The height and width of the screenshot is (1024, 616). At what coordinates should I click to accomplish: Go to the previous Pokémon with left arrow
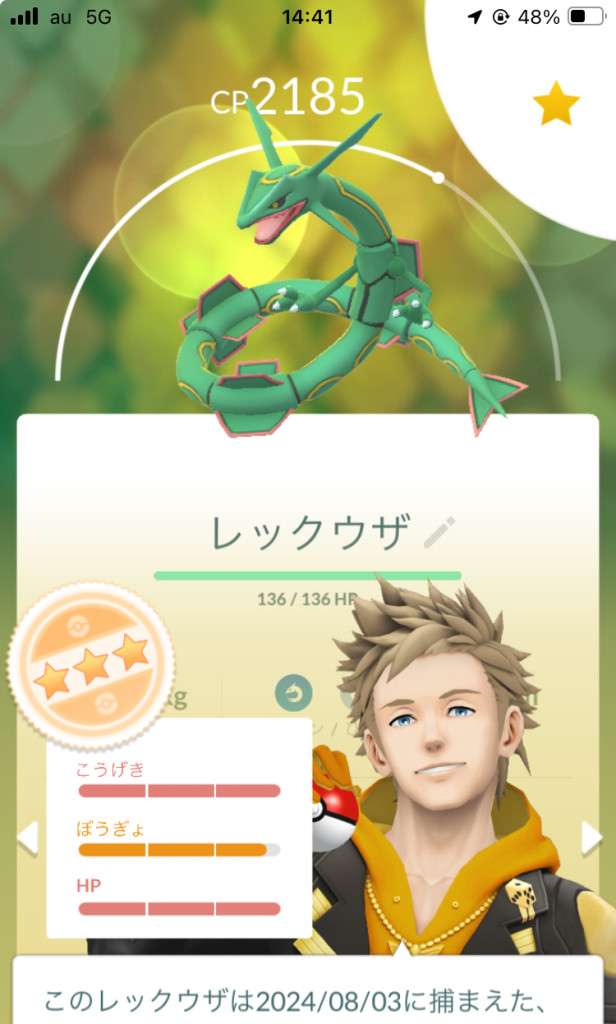(x=27, y=838)
